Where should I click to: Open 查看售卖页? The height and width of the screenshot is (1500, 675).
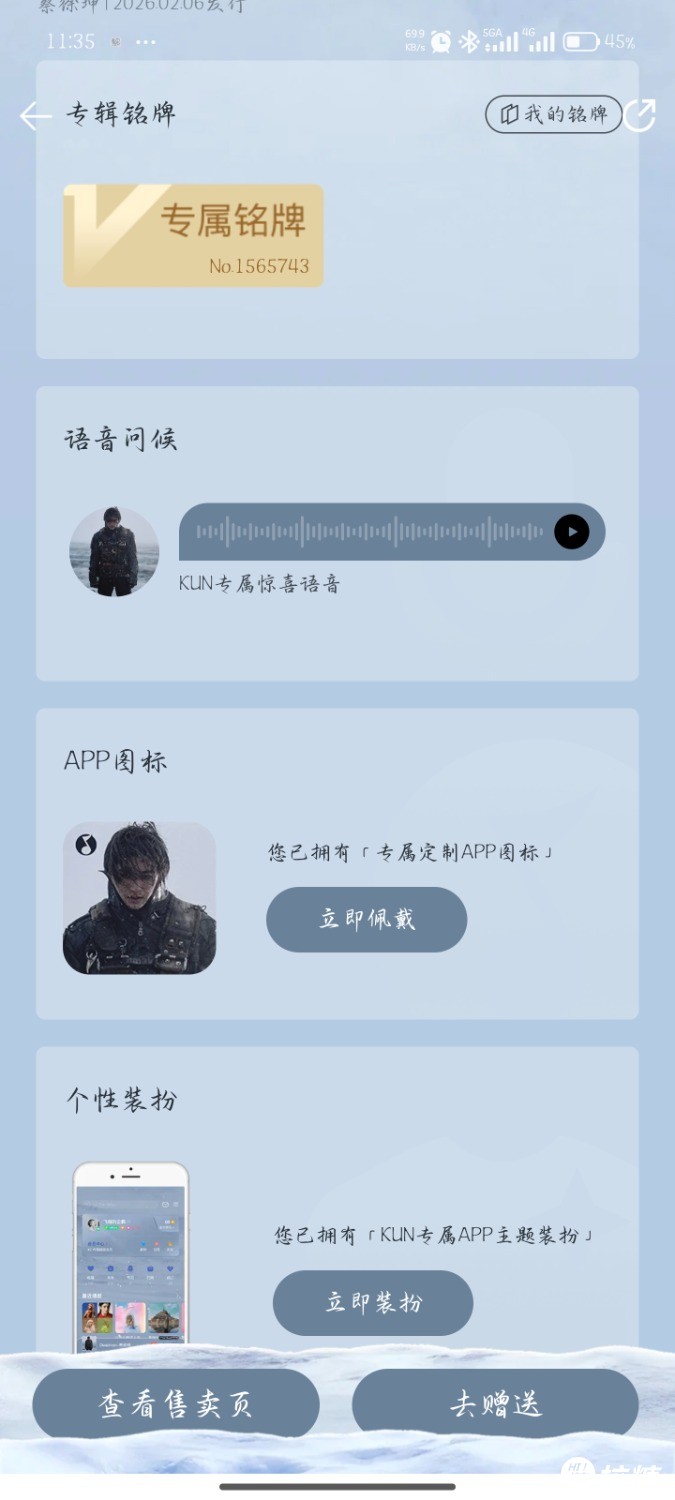tap(176, 1404)
